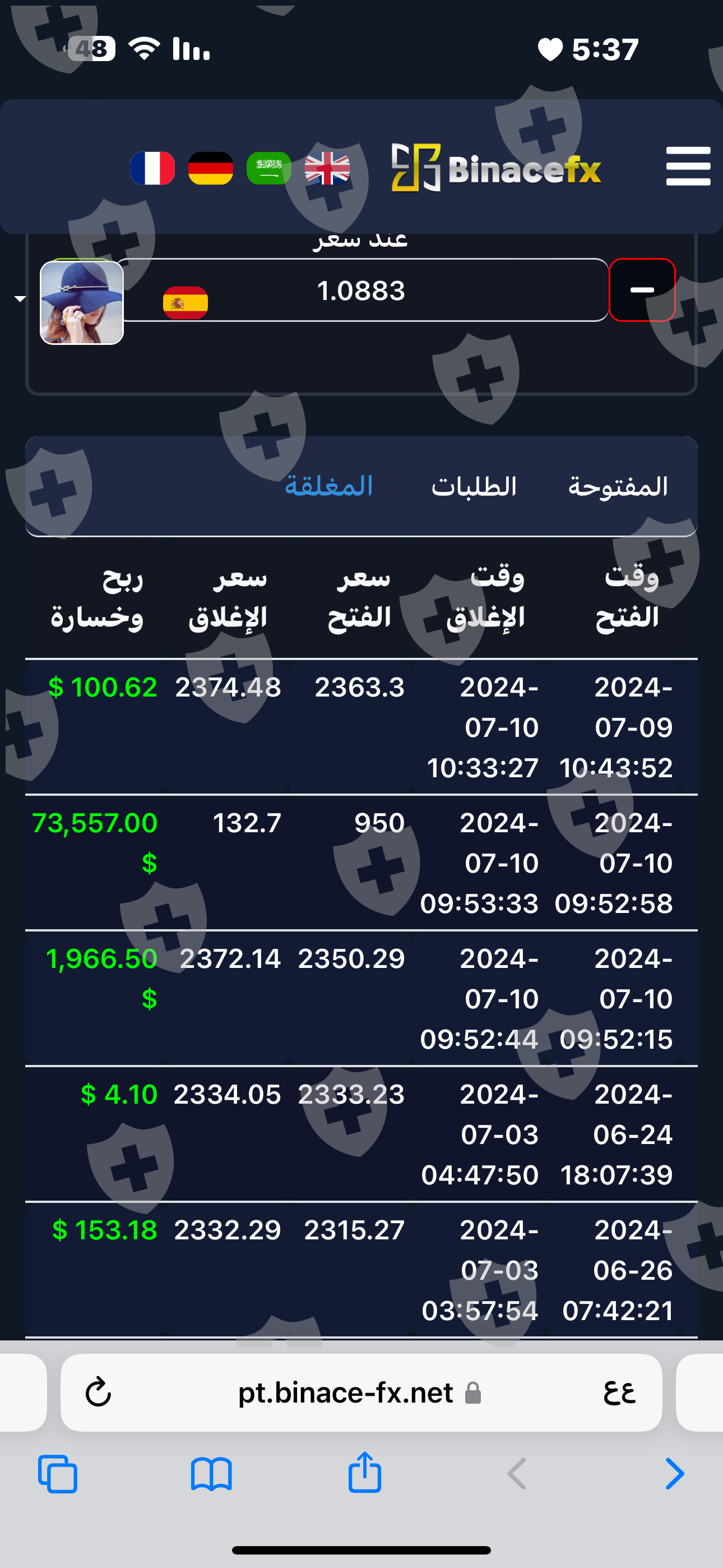Switch to المغلقة tab

[328, 486]
